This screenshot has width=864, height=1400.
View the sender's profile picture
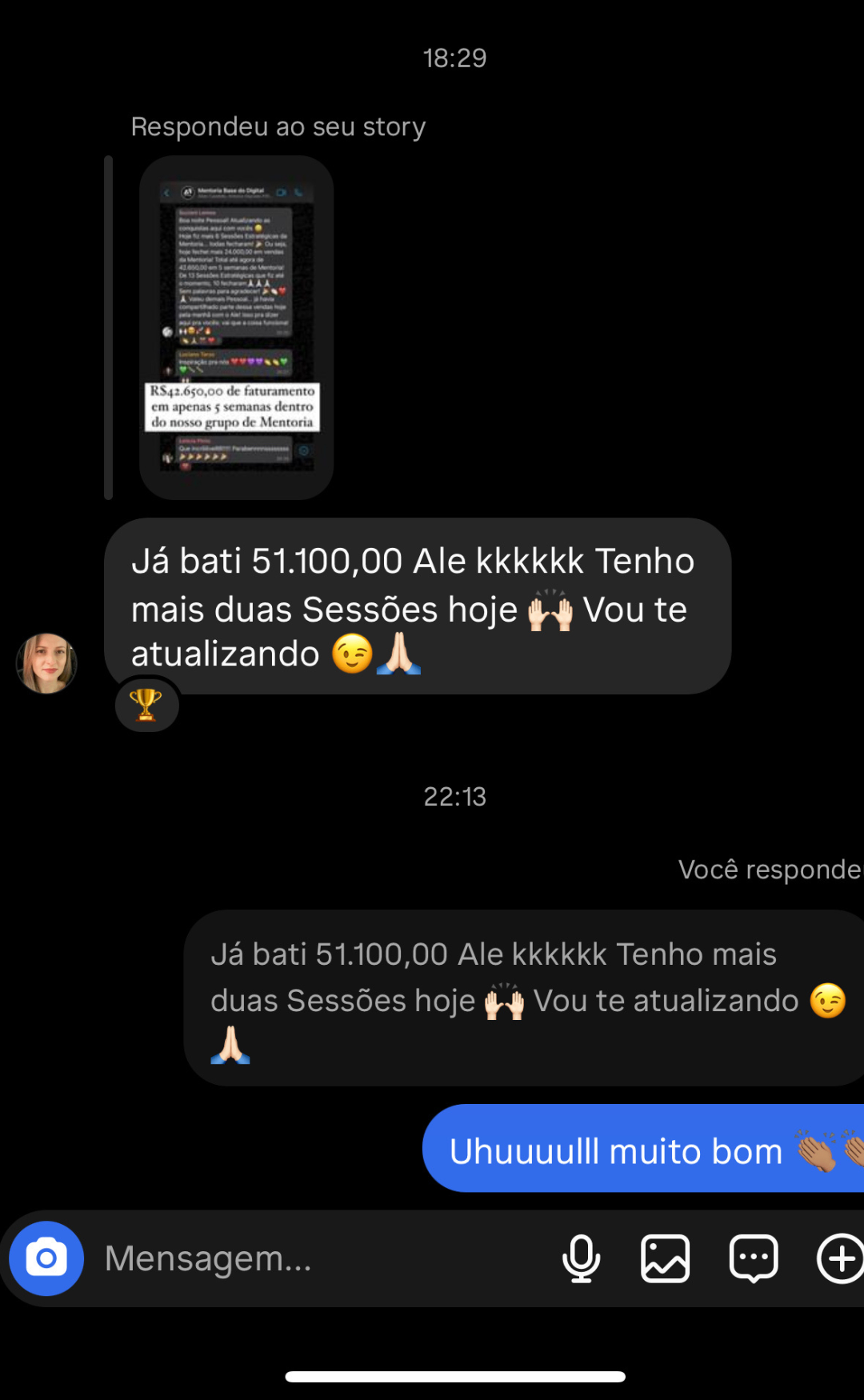point(46,663)
